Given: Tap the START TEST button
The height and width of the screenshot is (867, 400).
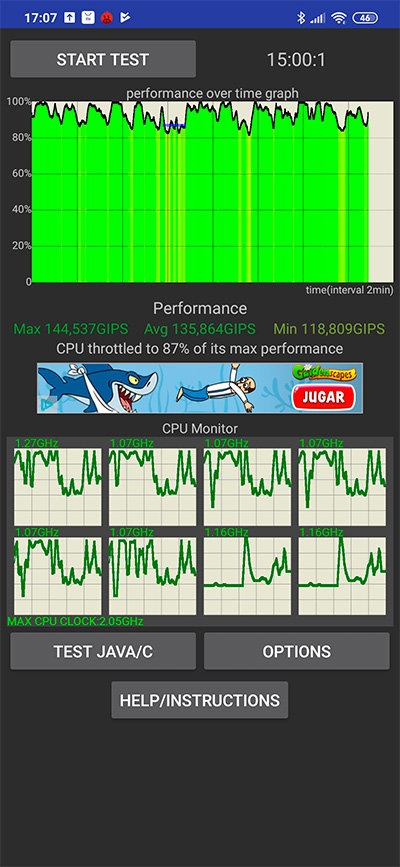Looking at the screenshot, I should (103, 59).
